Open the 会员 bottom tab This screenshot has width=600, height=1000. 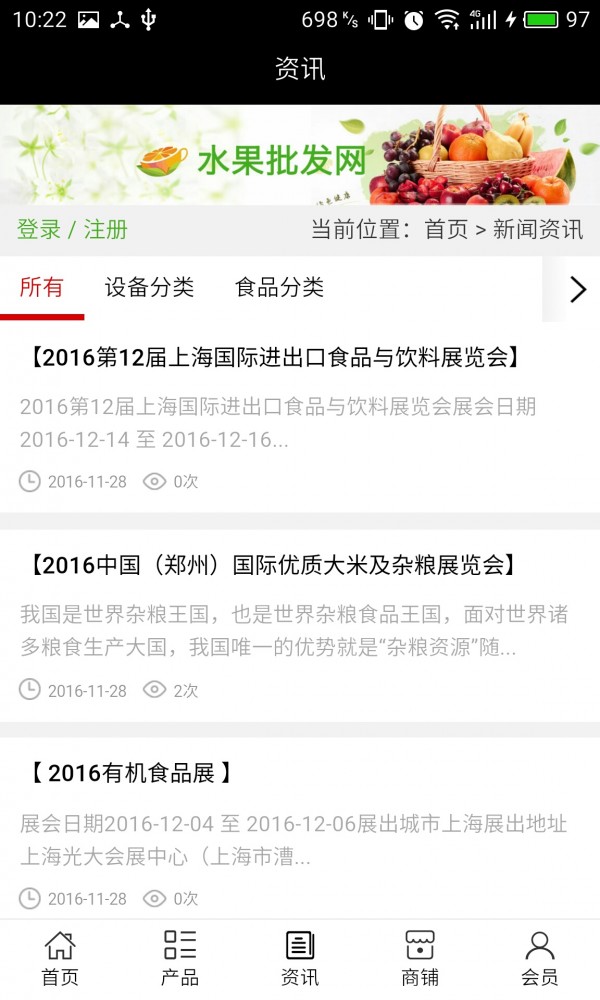coord(540,958)
